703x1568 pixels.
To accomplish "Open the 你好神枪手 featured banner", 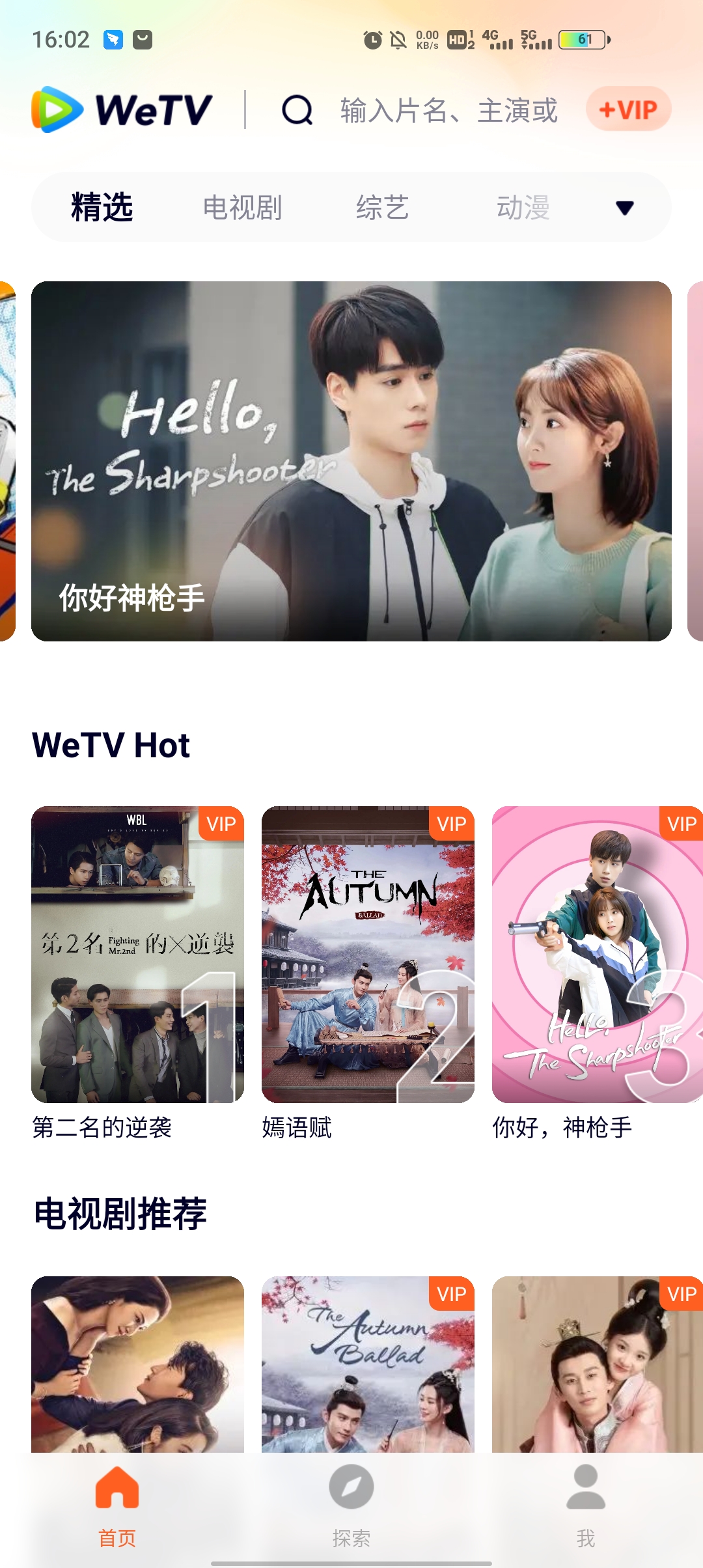I will [x=350, y=459].
